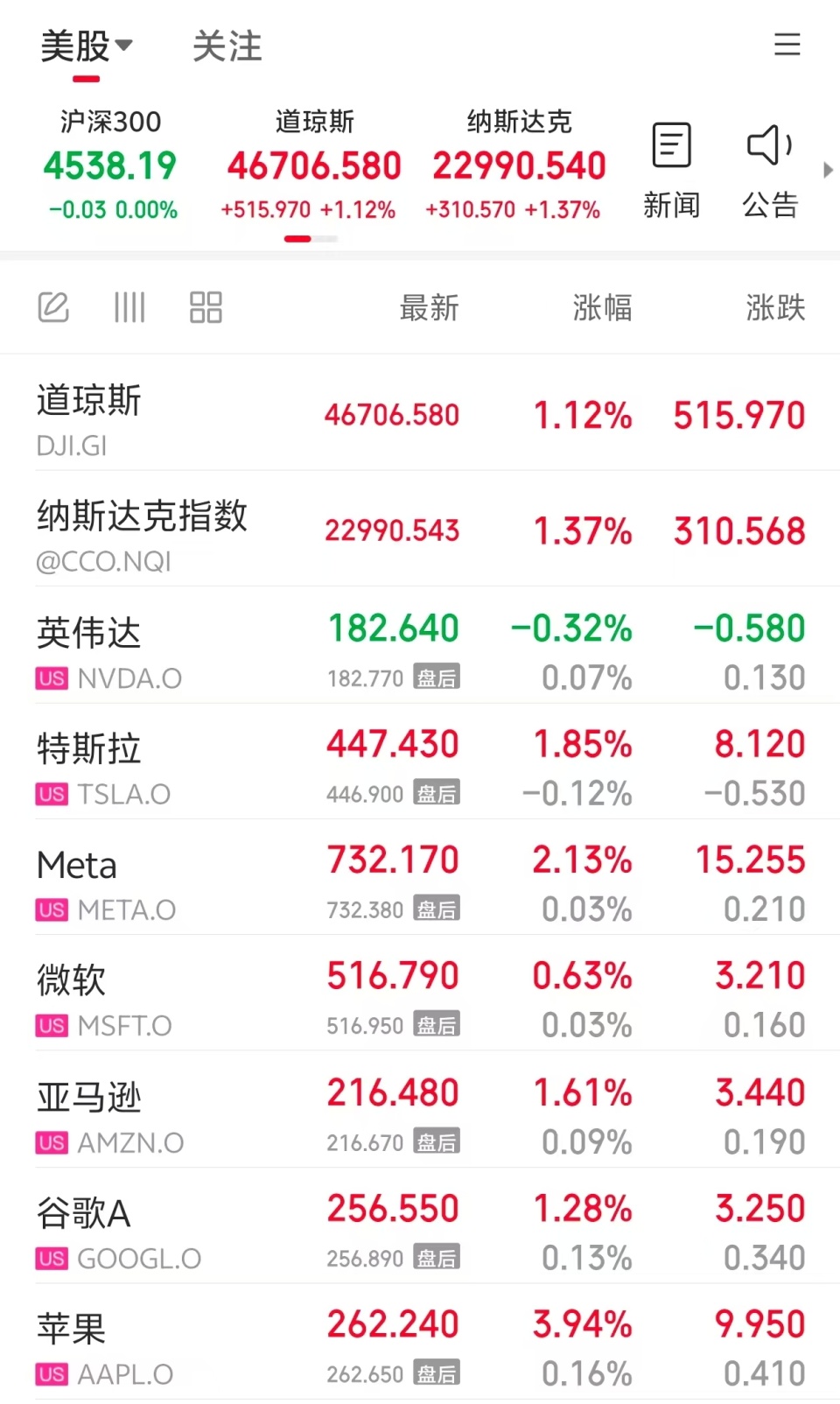Image resolution: width=840 pixels, height=1404 pixels.
Task: Tap the US flag badge next to NVDA.O
Action: (x=51, y=678)
